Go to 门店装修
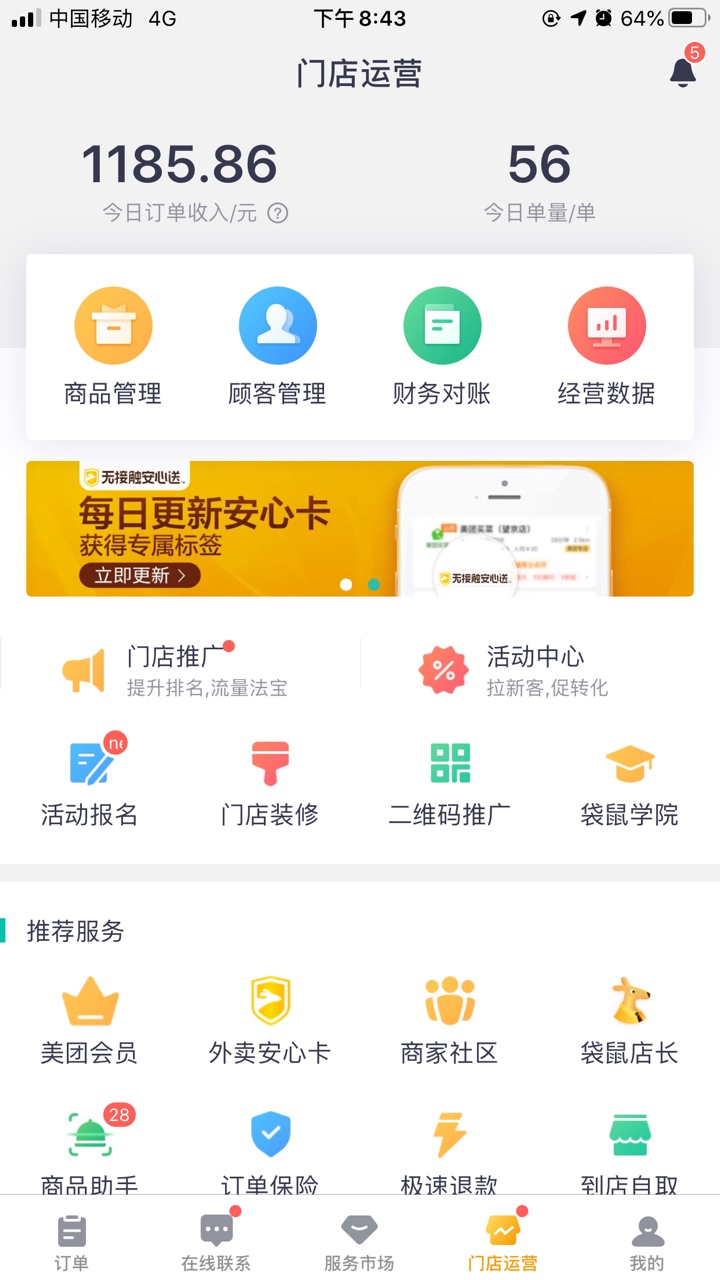Image resolution: width=720 pixels, height=1280 pixels. click(270, 783)
